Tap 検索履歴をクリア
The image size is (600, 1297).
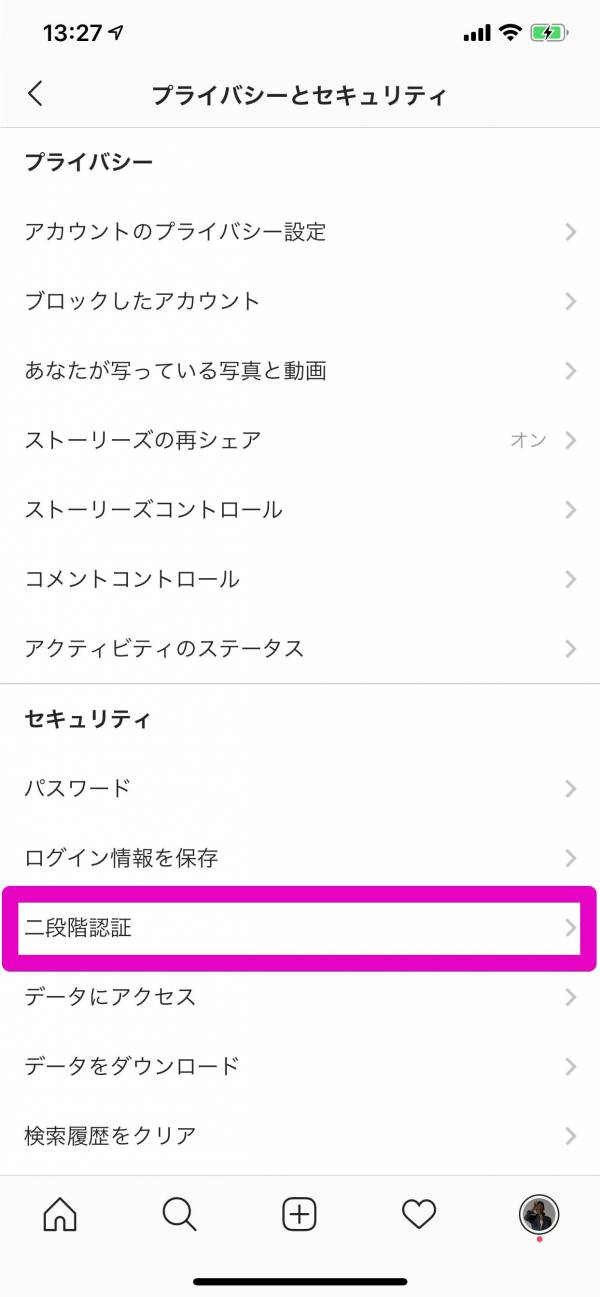(x=300, y=1136)
